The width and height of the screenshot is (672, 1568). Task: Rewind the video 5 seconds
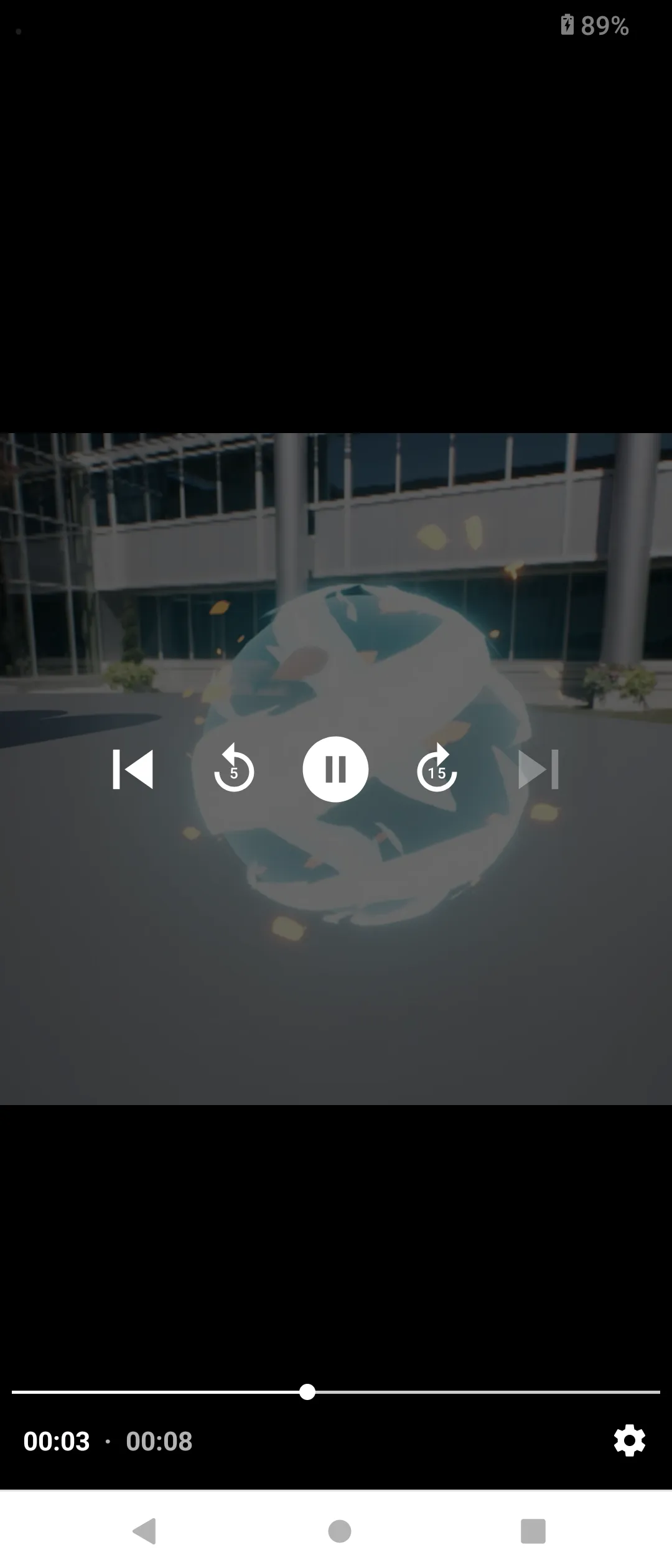234,770
